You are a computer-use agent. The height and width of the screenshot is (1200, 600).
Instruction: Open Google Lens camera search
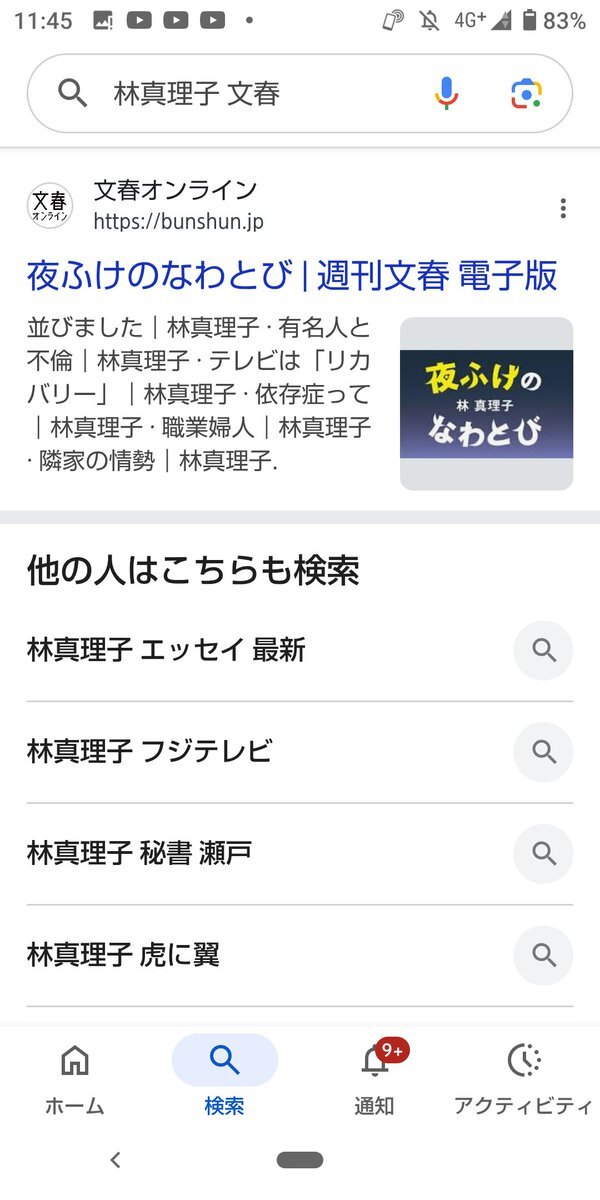click(525, 94)
